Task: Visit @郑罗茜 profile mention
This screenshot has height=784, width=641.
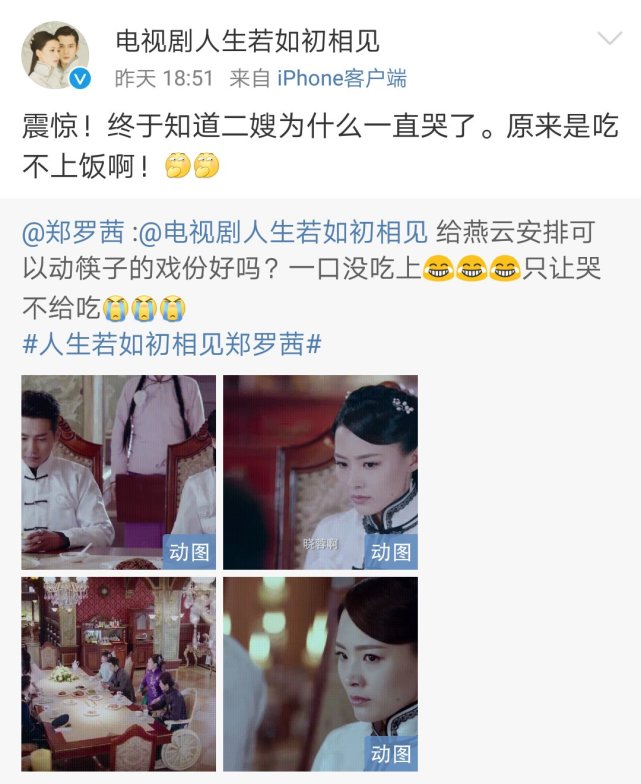Action: pyautogui.click(x=73, y=231)
